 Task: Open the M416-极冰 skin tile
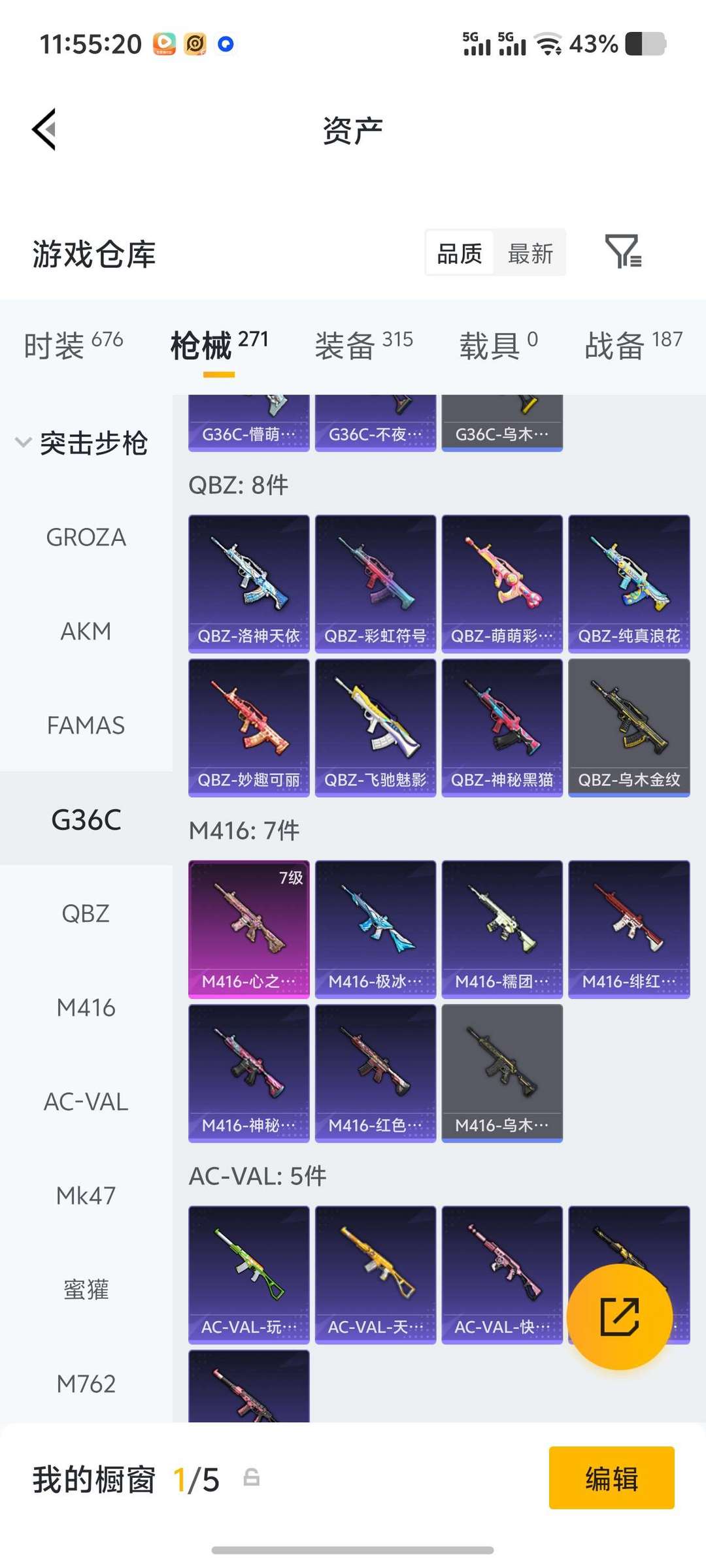coord(375,929)
